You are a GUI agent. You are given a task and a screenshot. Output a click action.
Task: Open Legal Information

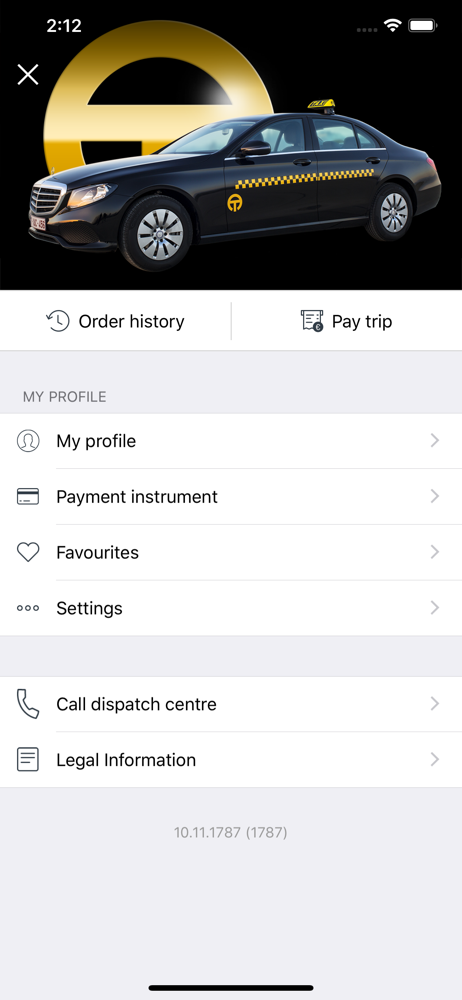point(231,760)
